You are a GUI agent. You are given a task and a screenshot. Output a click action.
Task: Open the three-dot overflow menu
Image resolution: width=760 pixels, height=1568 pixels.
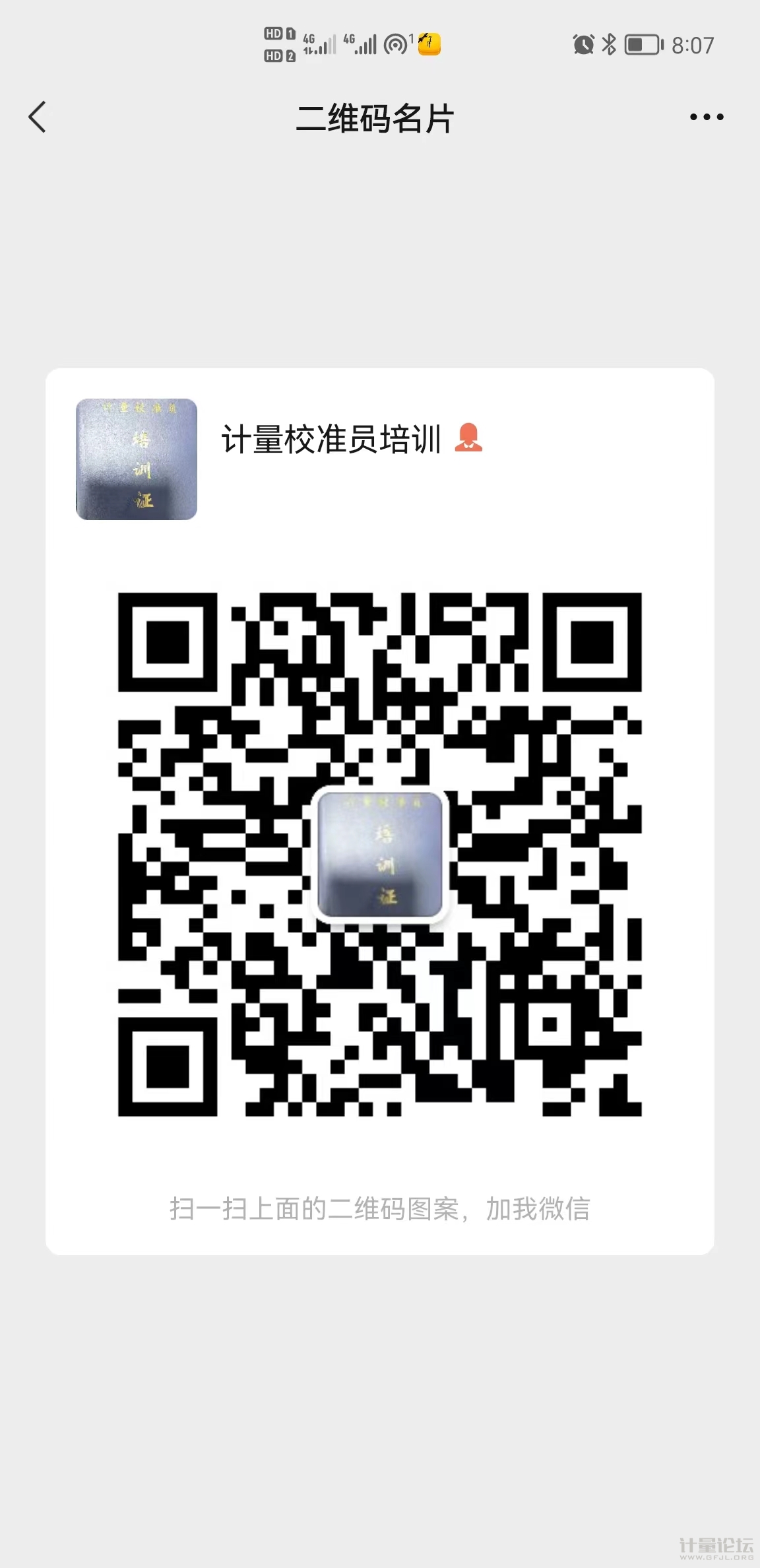click(706, 117)
